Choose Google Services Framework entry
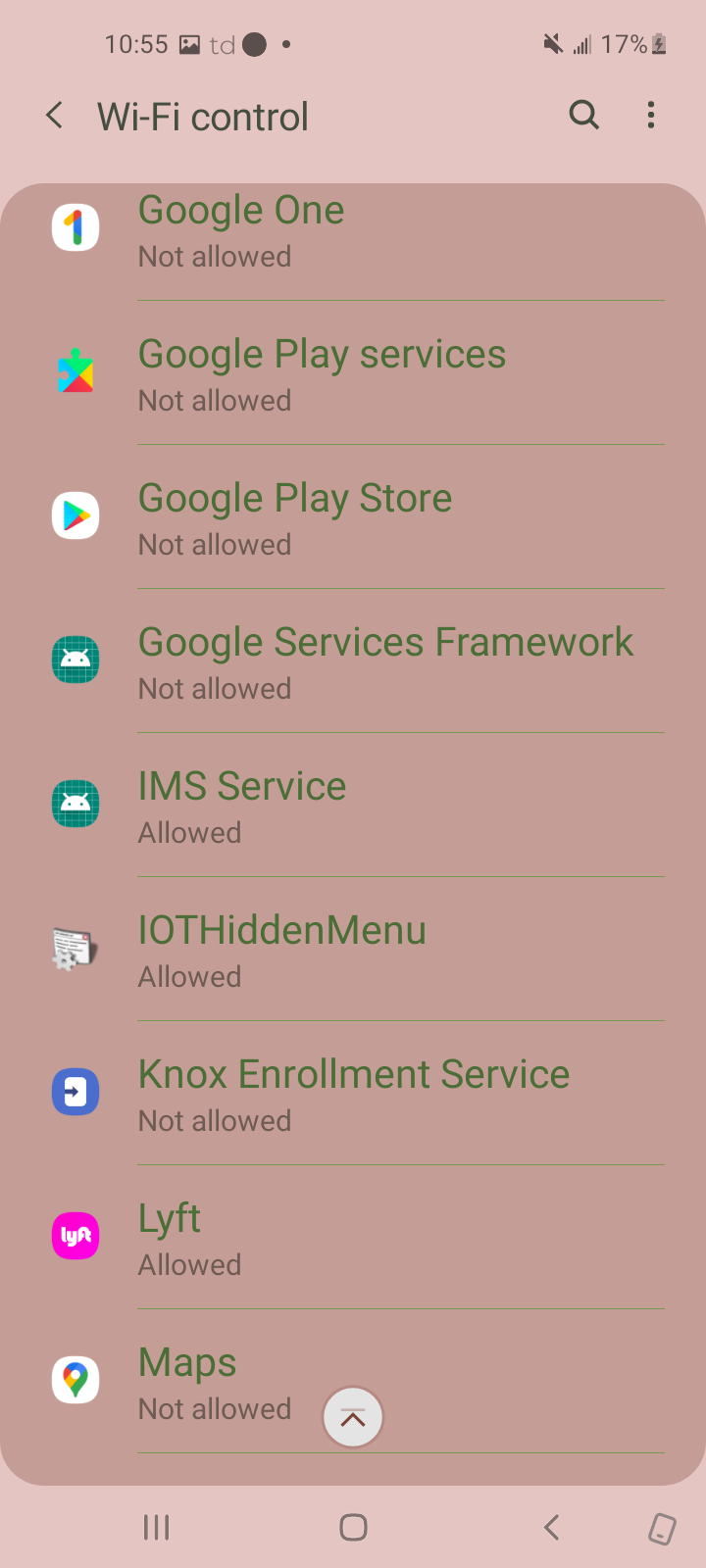This screenshot has height=1568, width=706. (x=353, y=662)
